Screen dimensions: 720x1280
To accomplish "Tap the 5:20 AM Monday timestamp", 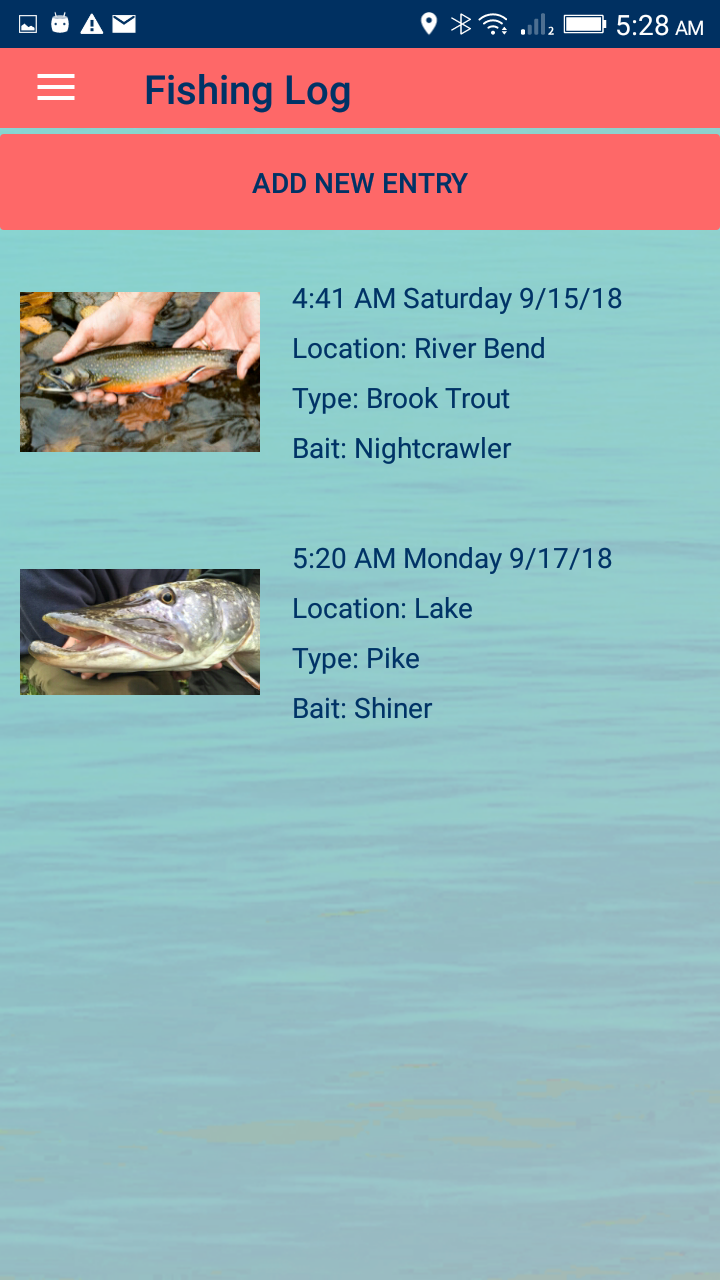I will click(452, 558).
